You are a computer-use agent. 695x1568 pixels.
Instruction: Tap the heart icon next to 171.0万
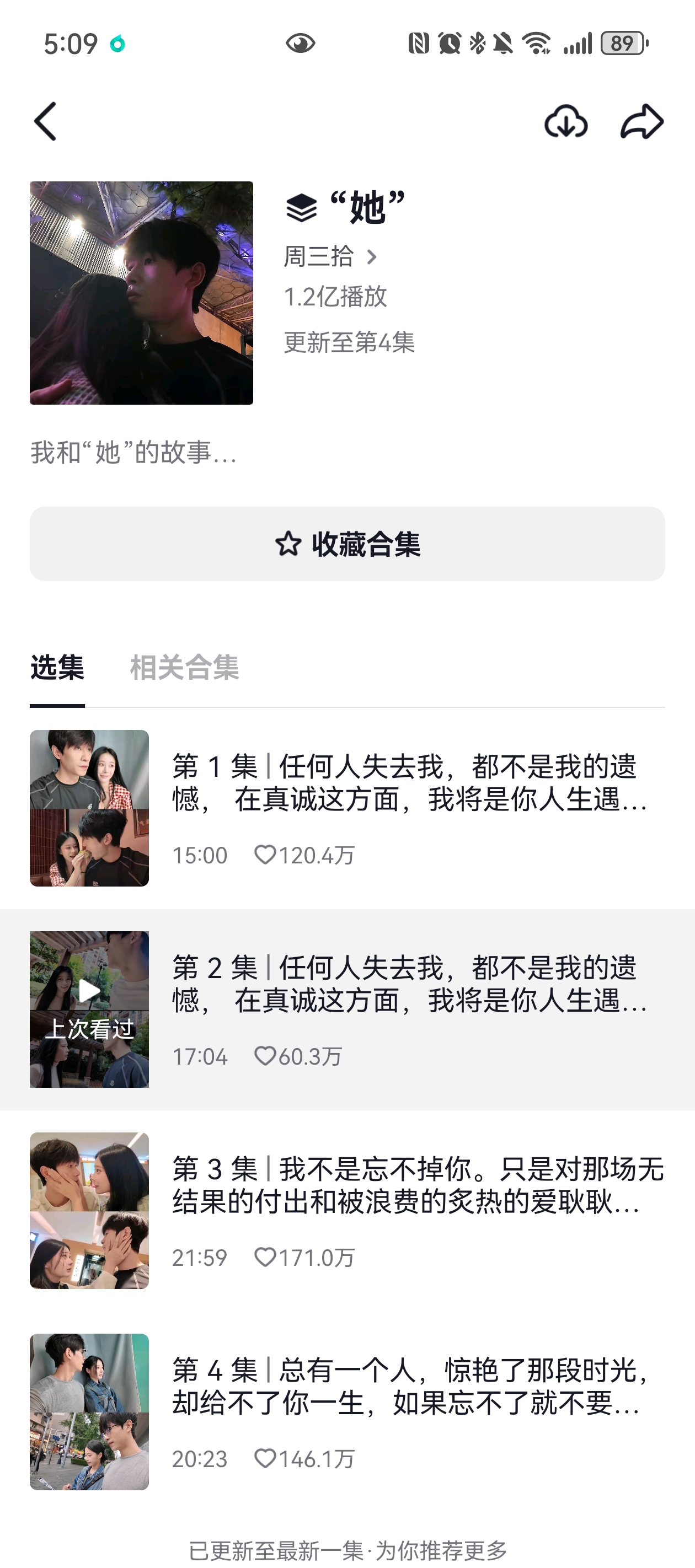(x=266, y=1257)
